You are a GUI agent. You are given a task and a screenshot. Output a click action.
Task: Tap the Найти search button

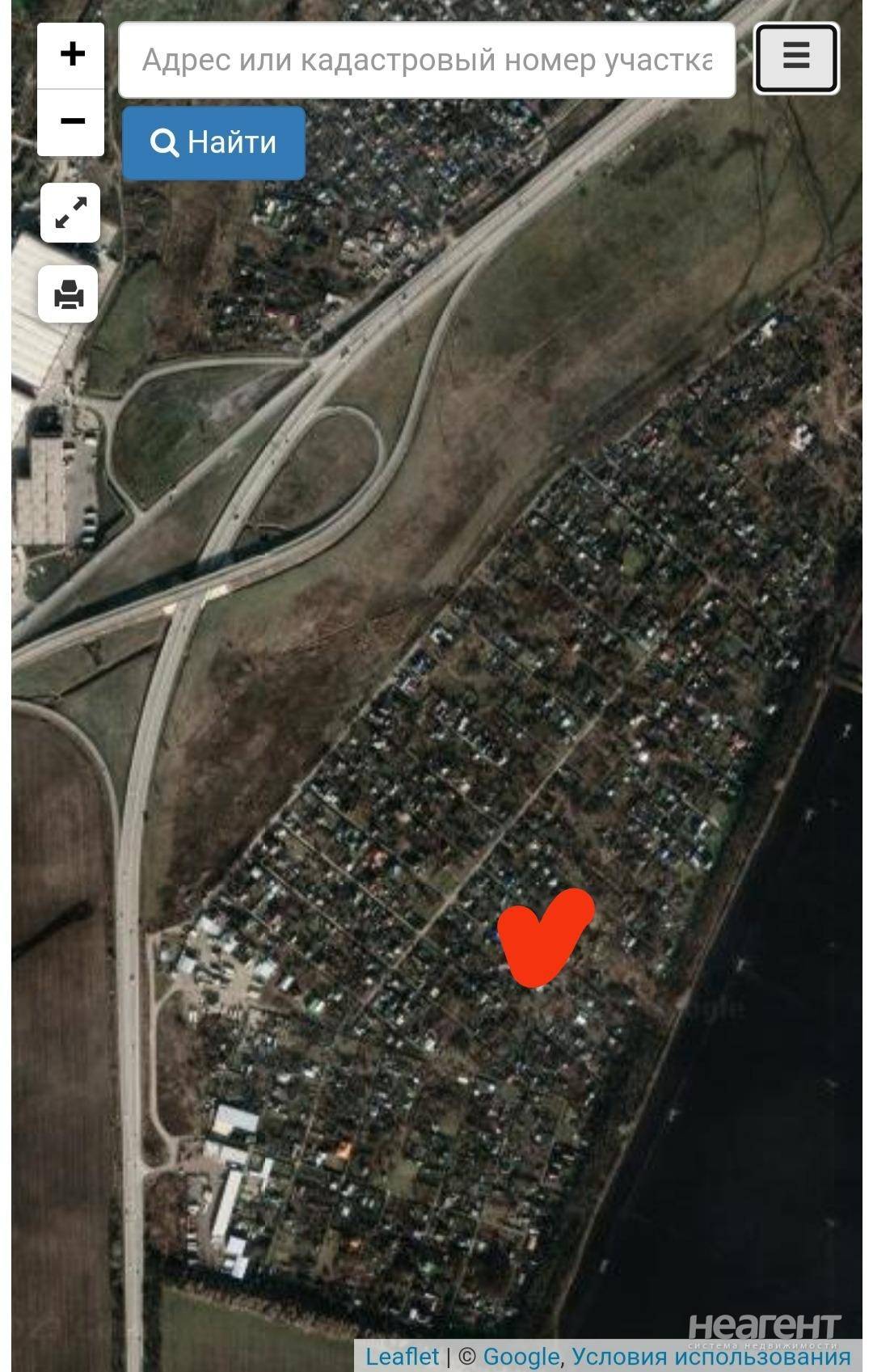pos(213,142)
